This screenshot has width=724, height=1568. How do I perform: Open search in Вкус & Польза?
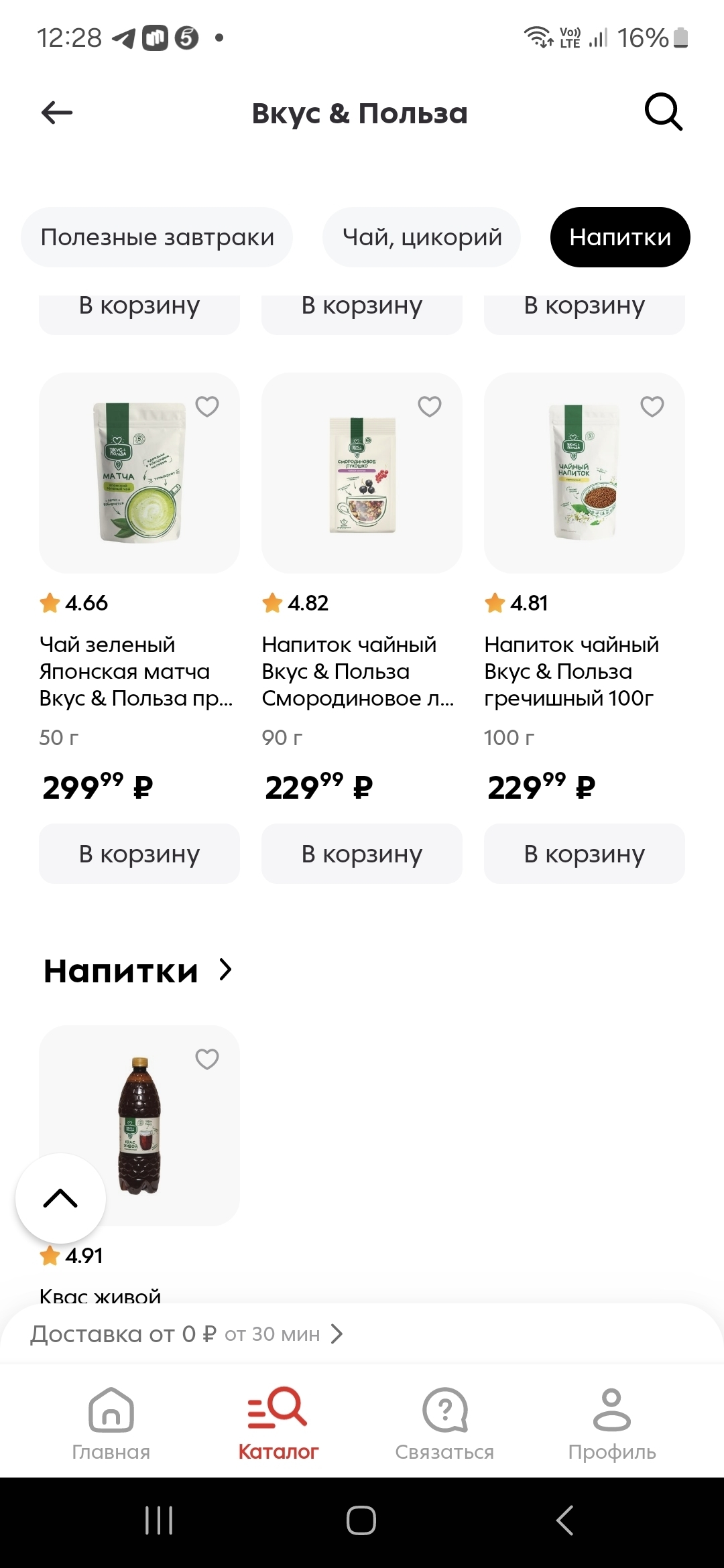[x=663, y=112]
